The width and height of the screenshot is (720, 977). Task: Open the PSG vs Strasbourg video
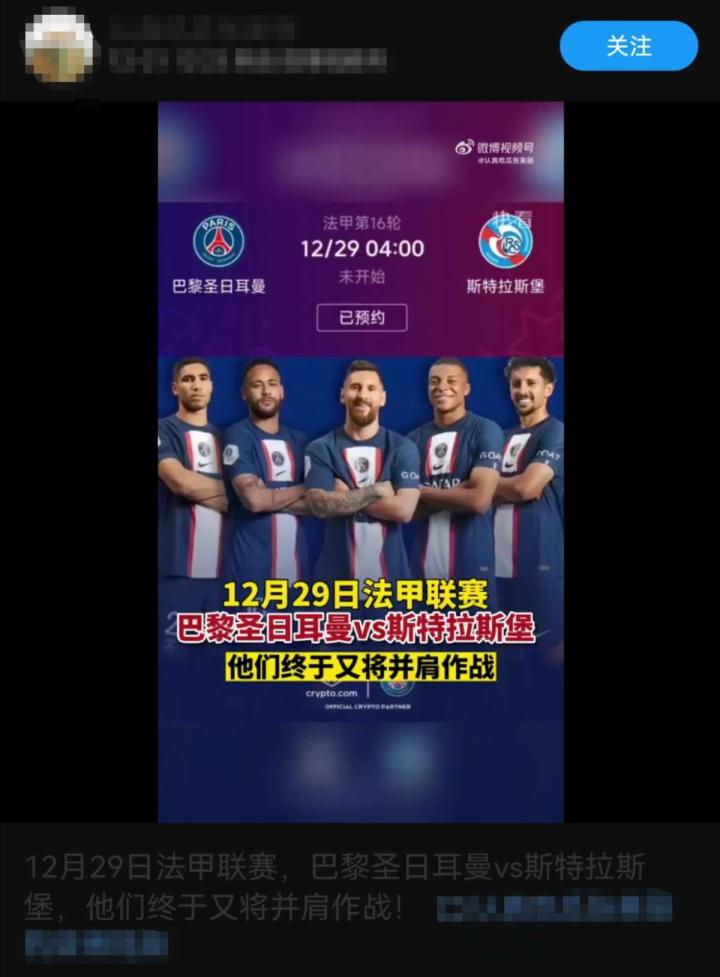click(x=360, y=460)
